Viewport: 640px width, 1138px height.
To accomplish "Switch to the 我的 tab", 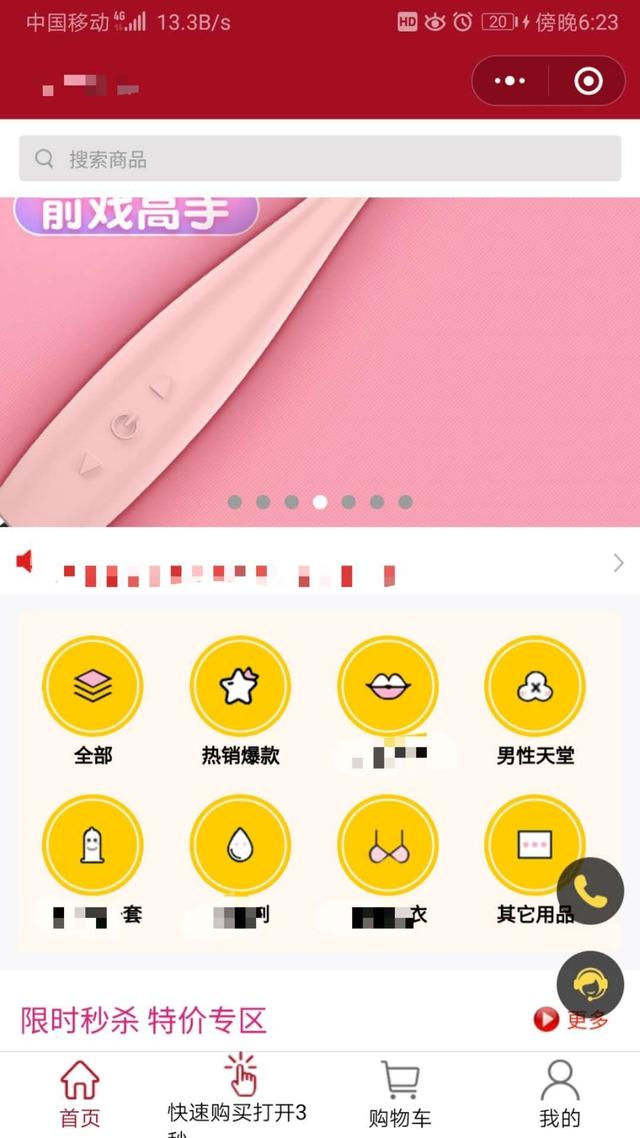I will tap(559, 1094).
